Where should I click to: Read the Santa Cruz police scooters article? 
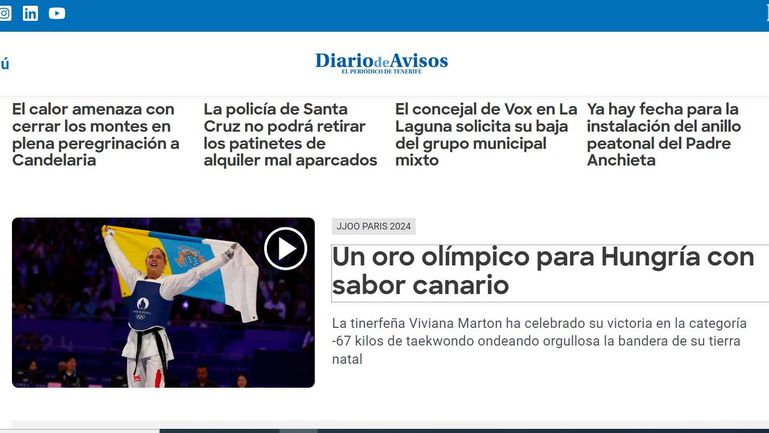[x=290, y=134]
